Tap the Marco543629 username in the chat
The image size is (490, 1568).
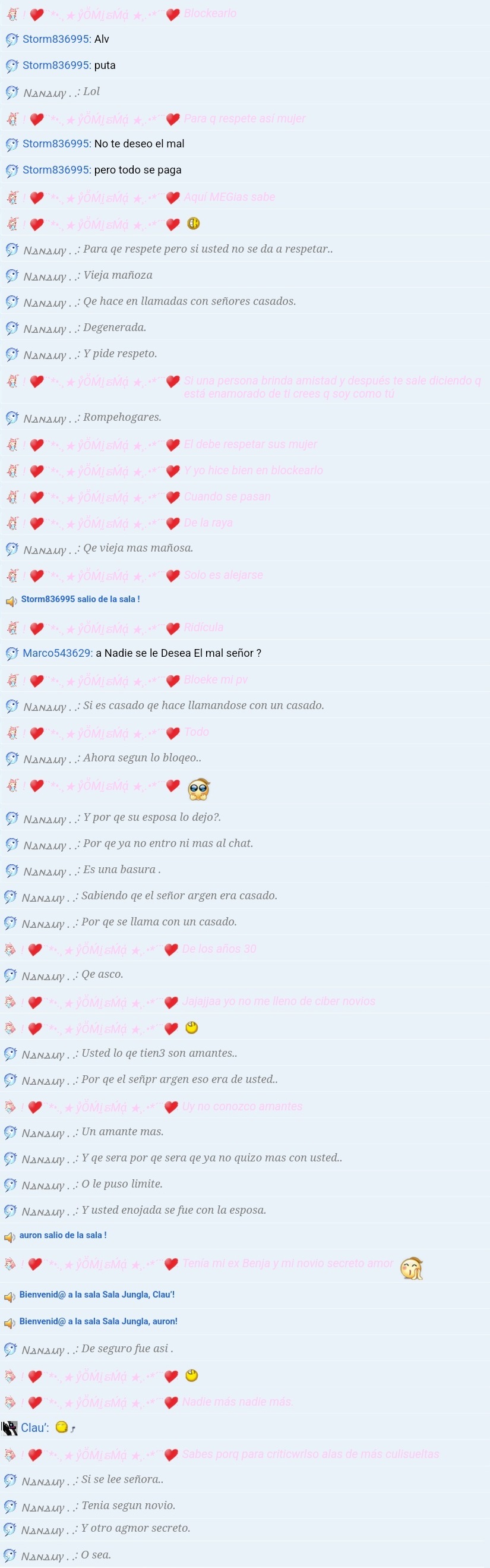tap(57, 653)
